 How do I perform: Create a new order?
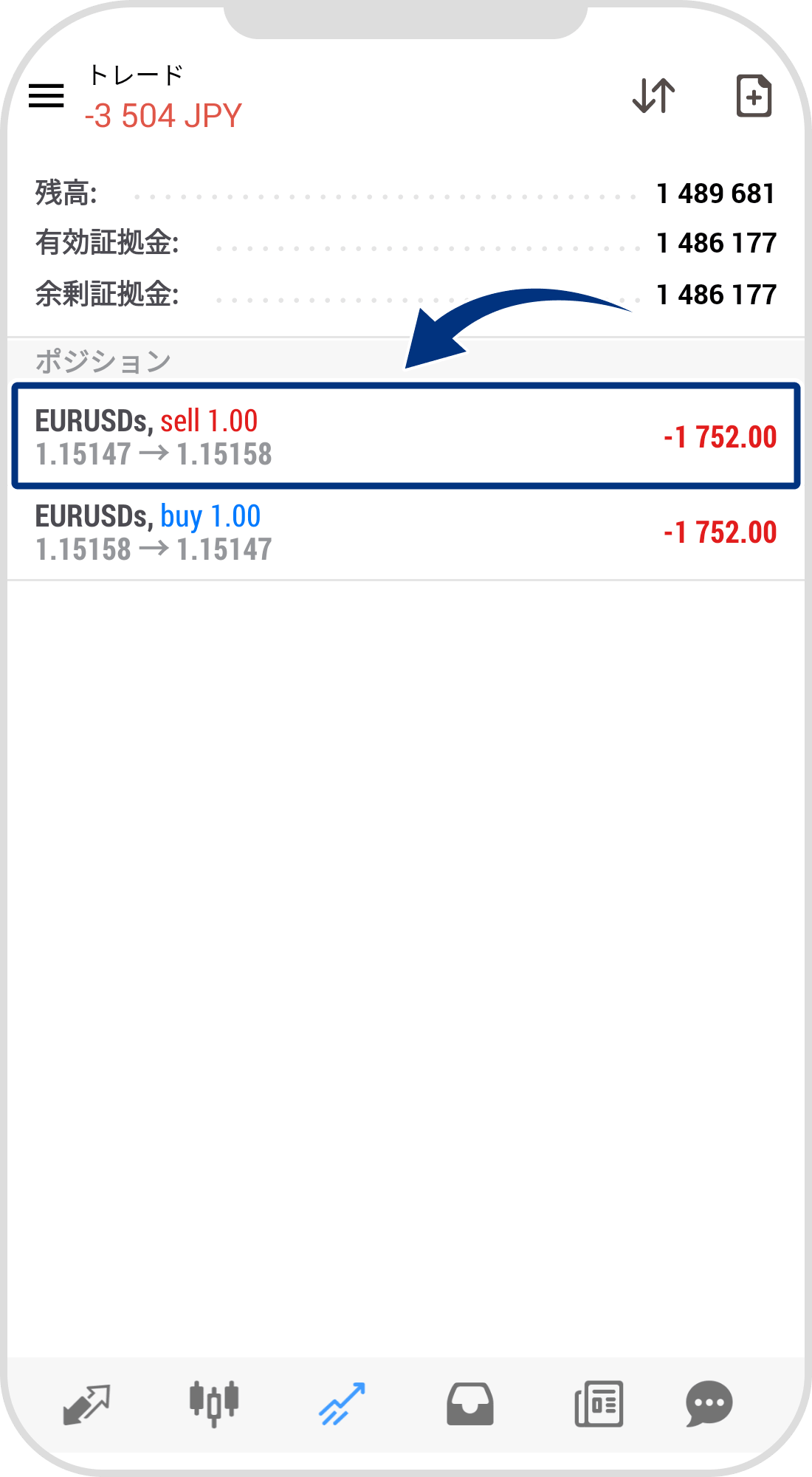[x=754, y=96]
